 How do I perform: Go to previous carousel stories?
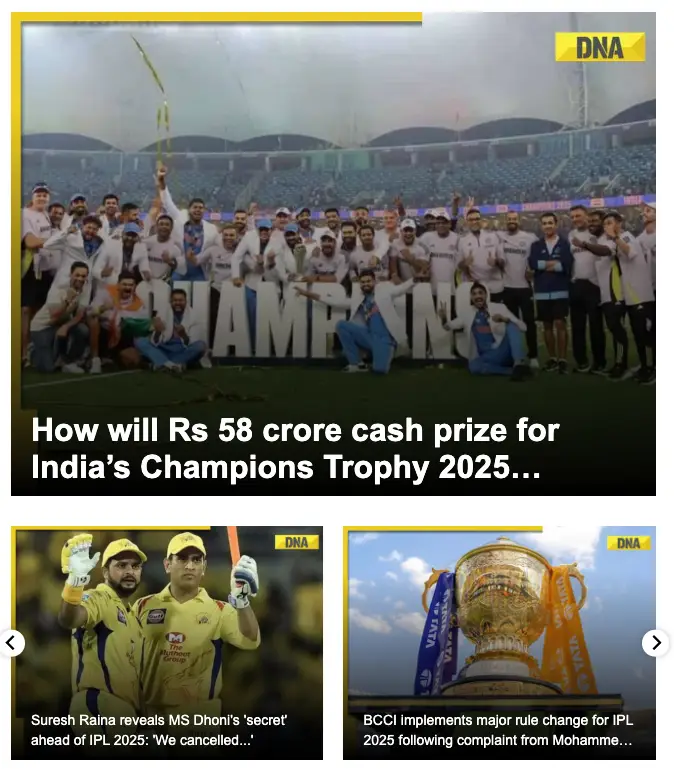tap(11, 643)
